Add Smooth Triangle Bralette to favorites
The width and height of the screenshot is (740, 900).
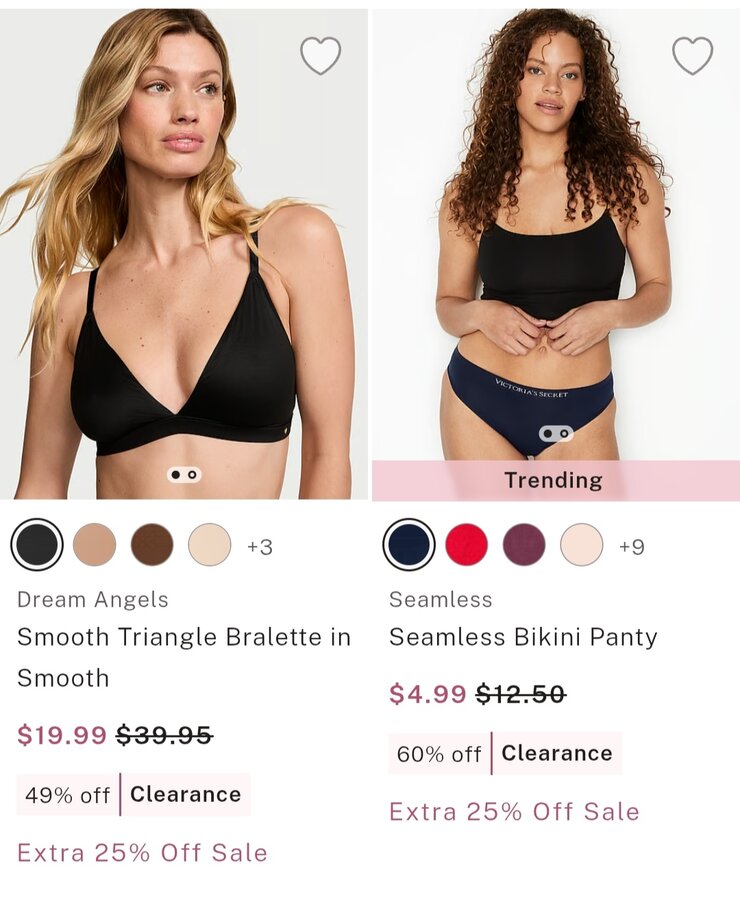tap(320, 56)
